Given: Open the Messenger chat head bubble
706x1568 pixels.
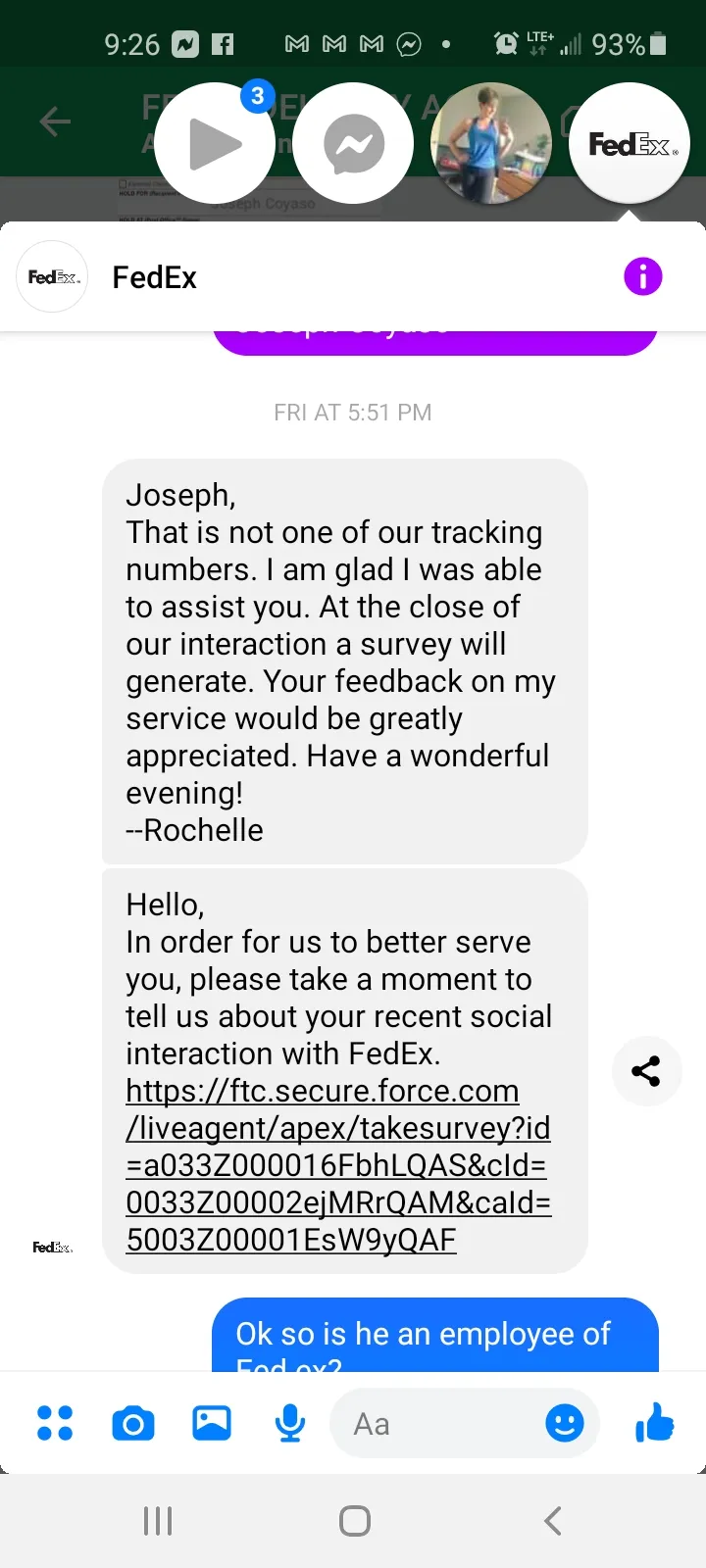Looking at the screenshot, I should tap(353, 144).
